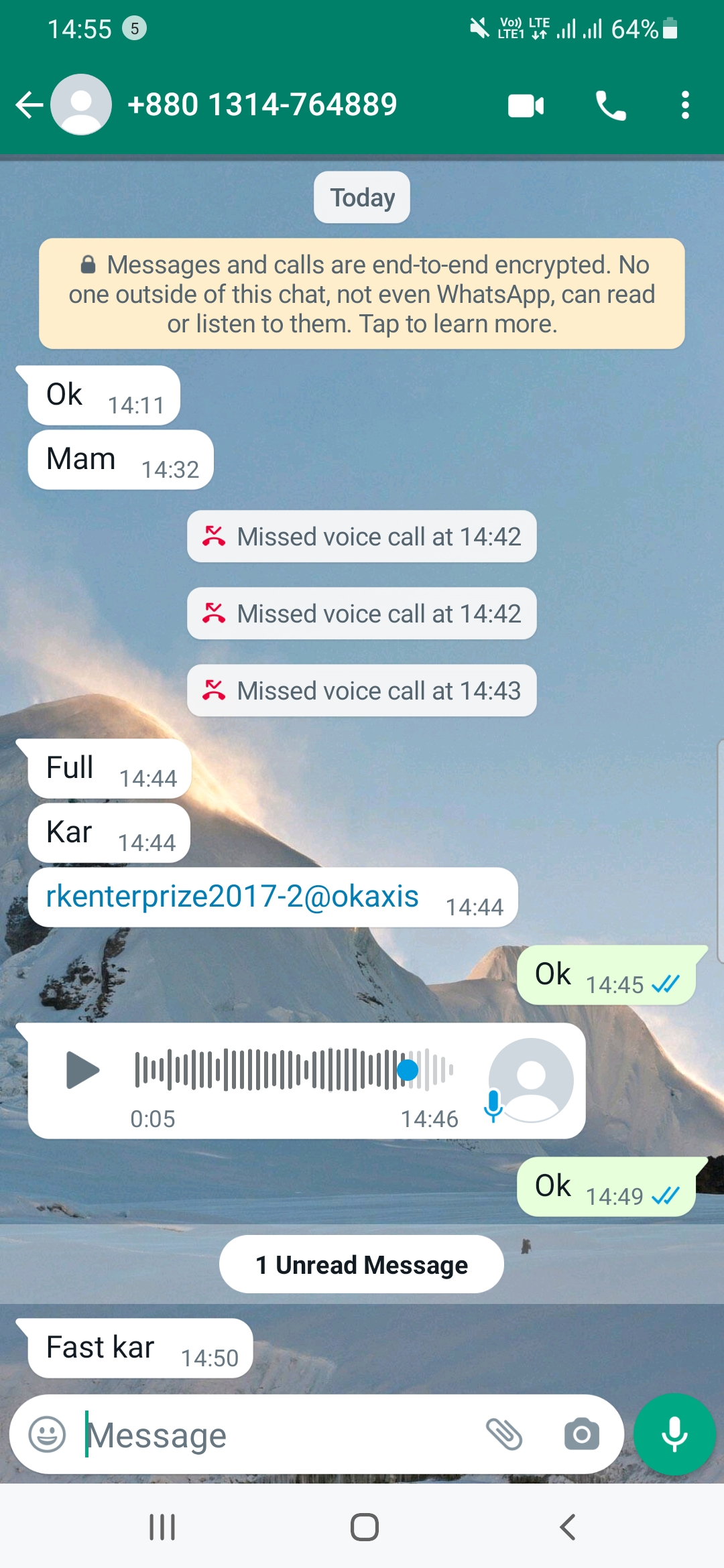The width and height of the screenshot is (724, 1568).
Task: Go to the phone's home screen
Action: tap(364, 1527)
